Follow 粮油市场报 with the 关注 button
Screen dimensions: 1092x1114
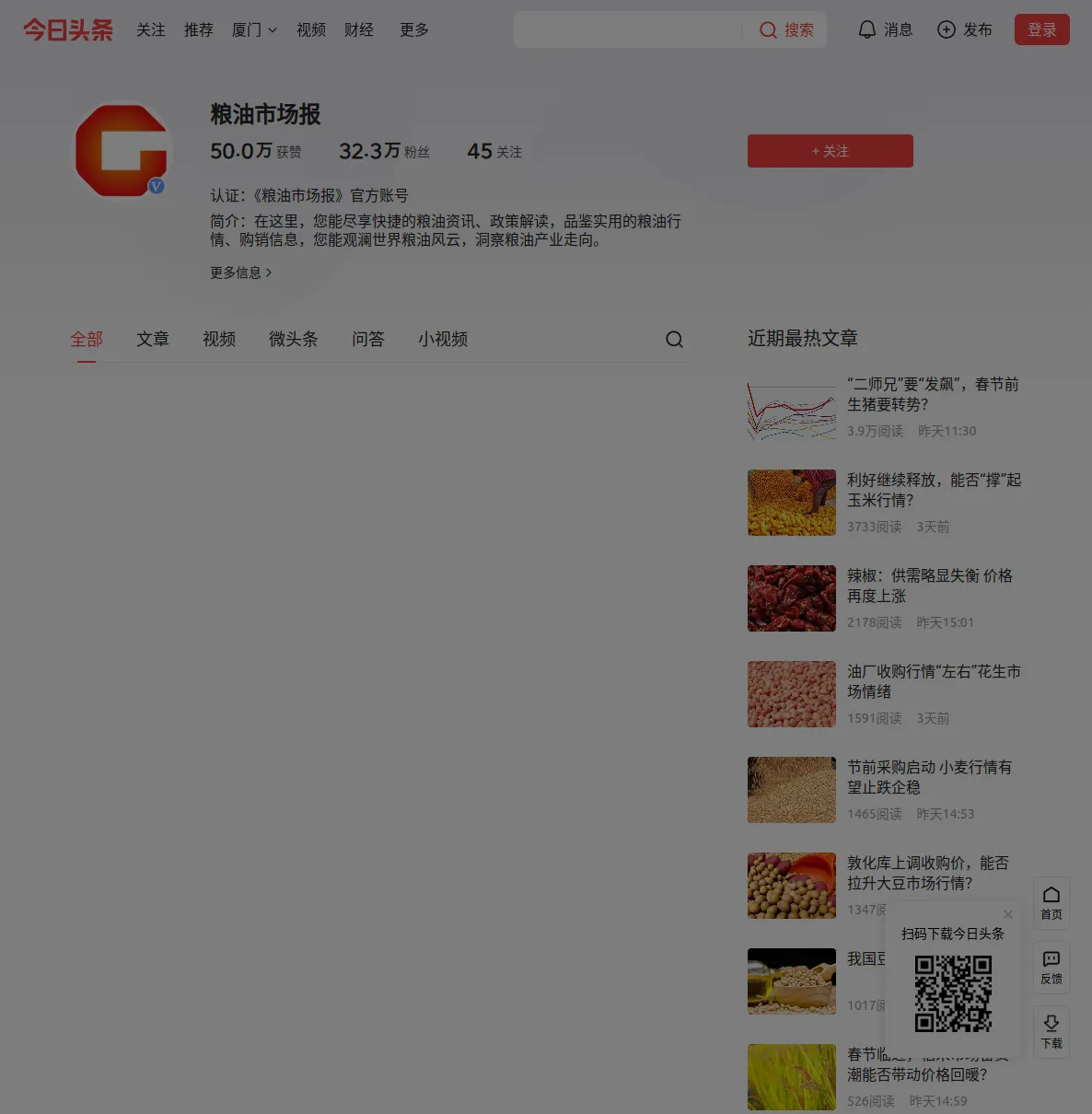830,151
